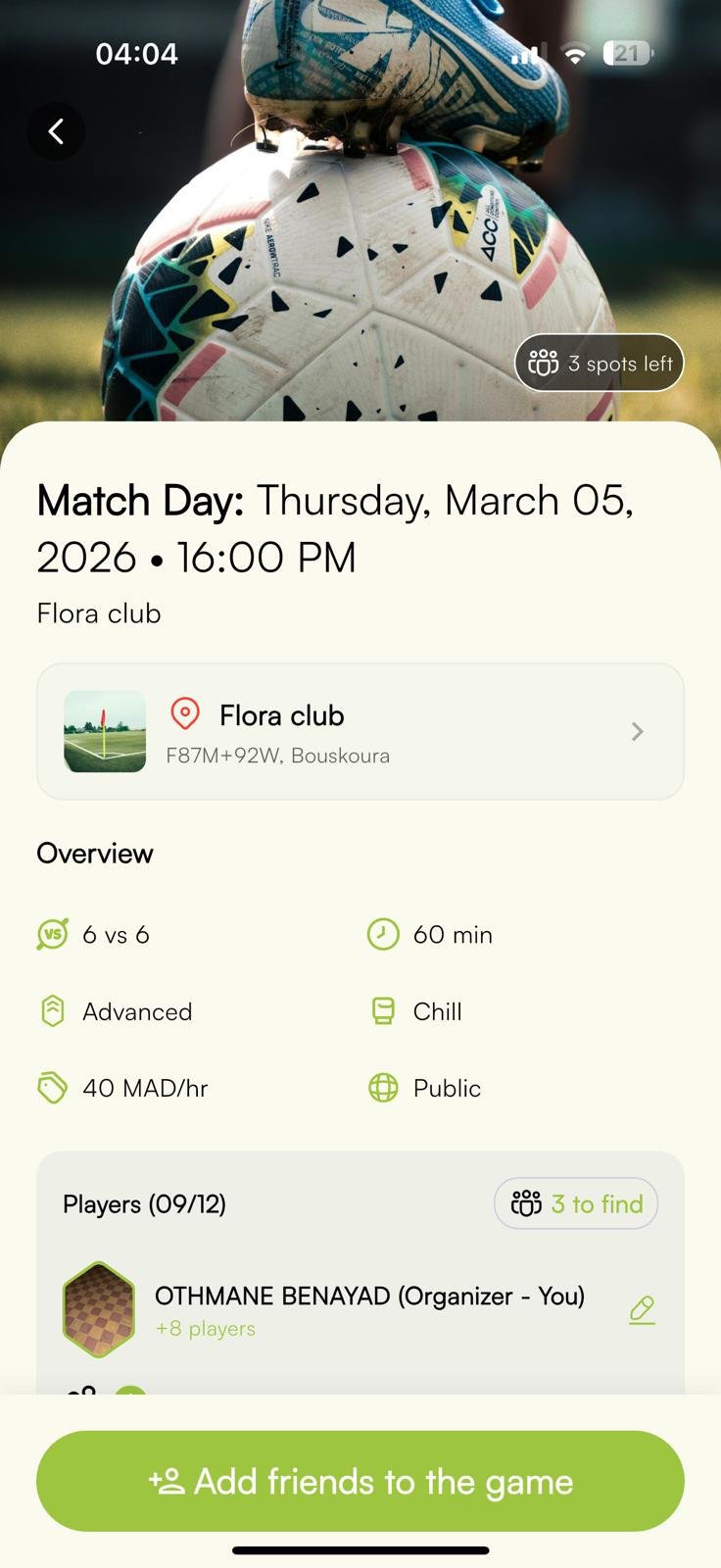
Task: Tap the red location pin beside Flora club
Action: point(186,714)
